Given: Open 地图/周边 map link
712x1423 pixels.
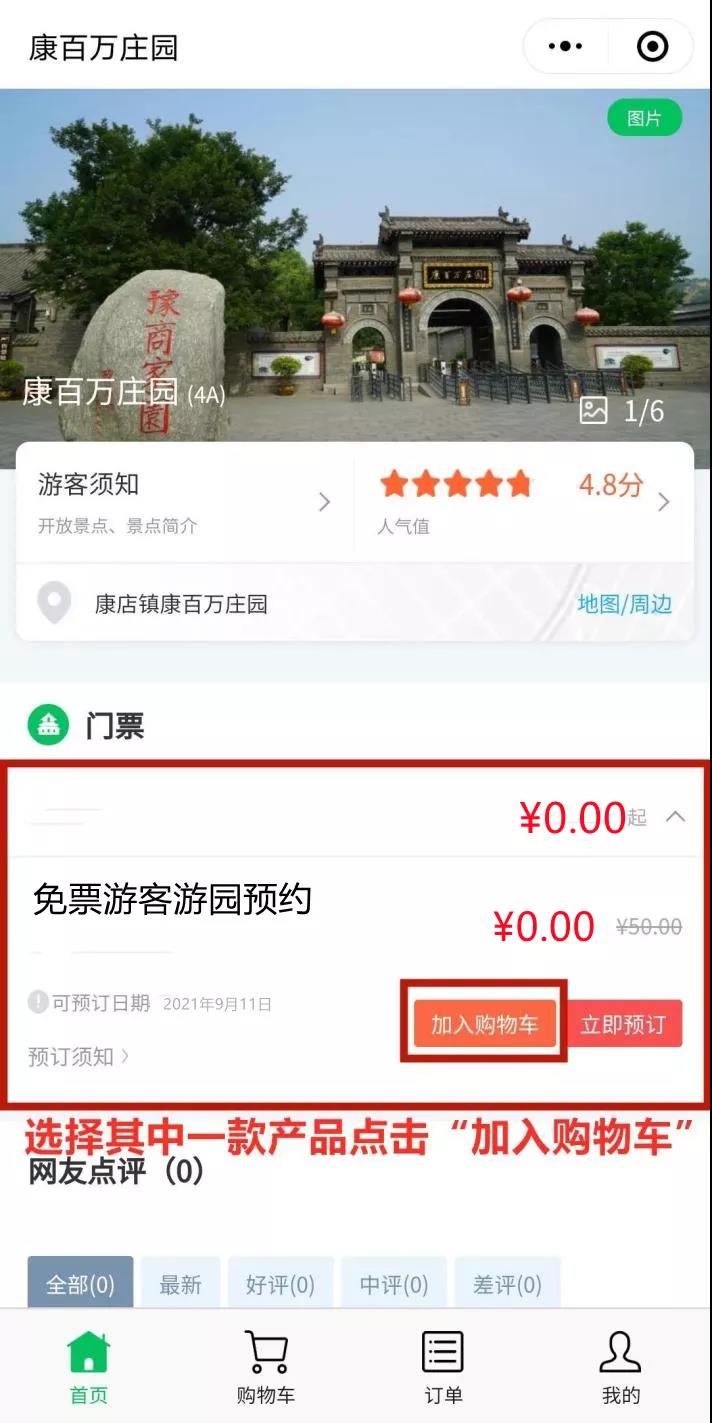Looking at the screenshot, I should [x=624, y=603].
